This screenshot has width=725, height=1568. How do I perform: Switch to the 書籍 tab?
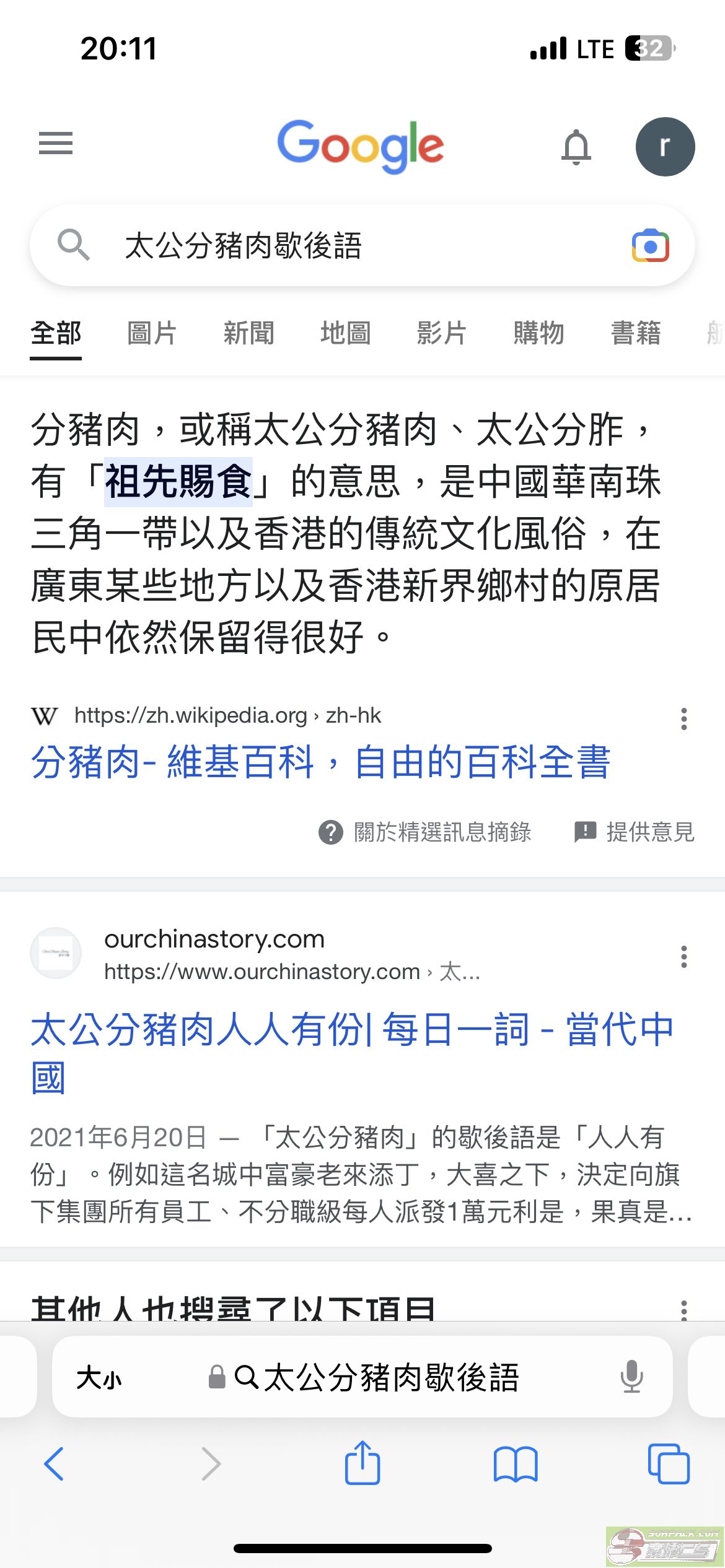(636, 333)
